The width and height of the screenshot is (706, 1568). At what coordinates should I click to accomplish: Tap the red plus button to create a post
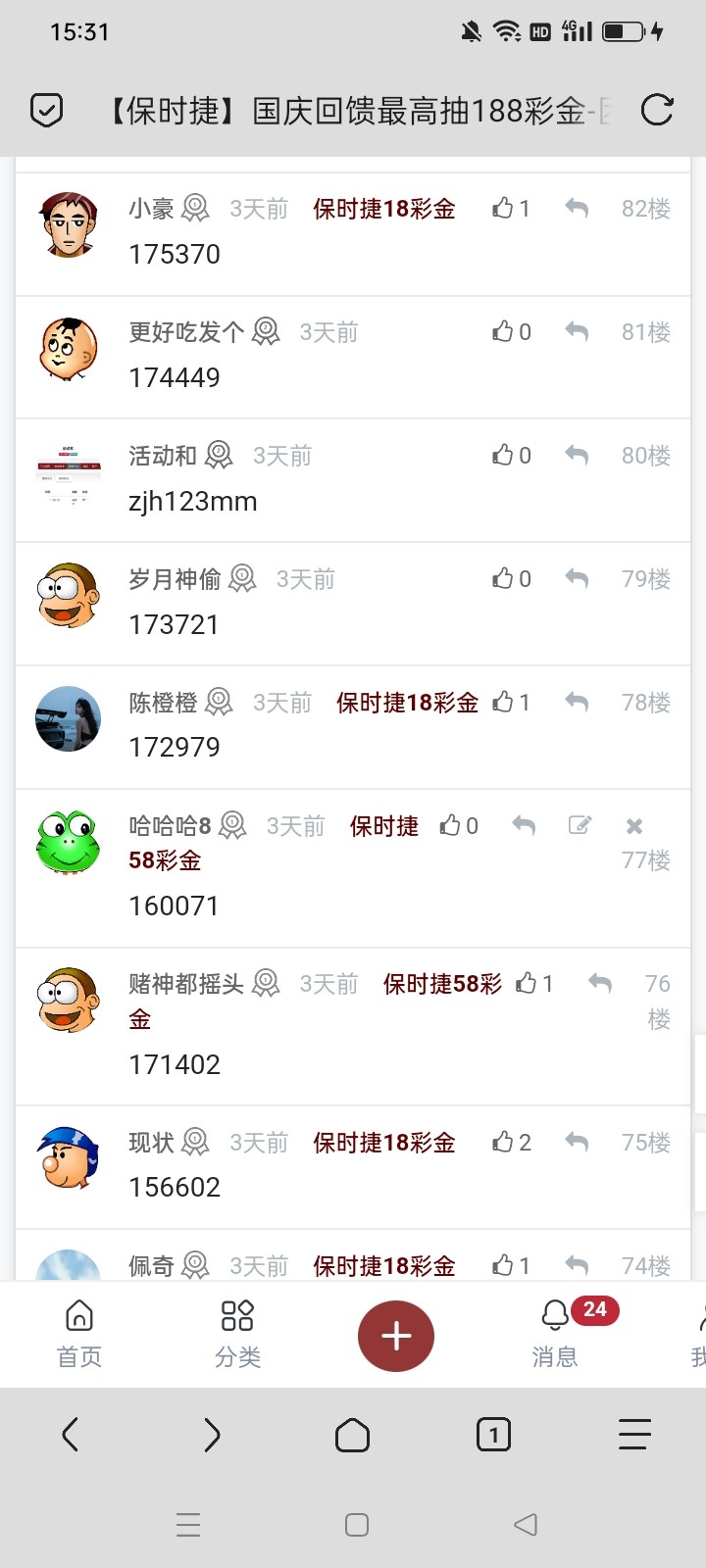[395, 1335]
